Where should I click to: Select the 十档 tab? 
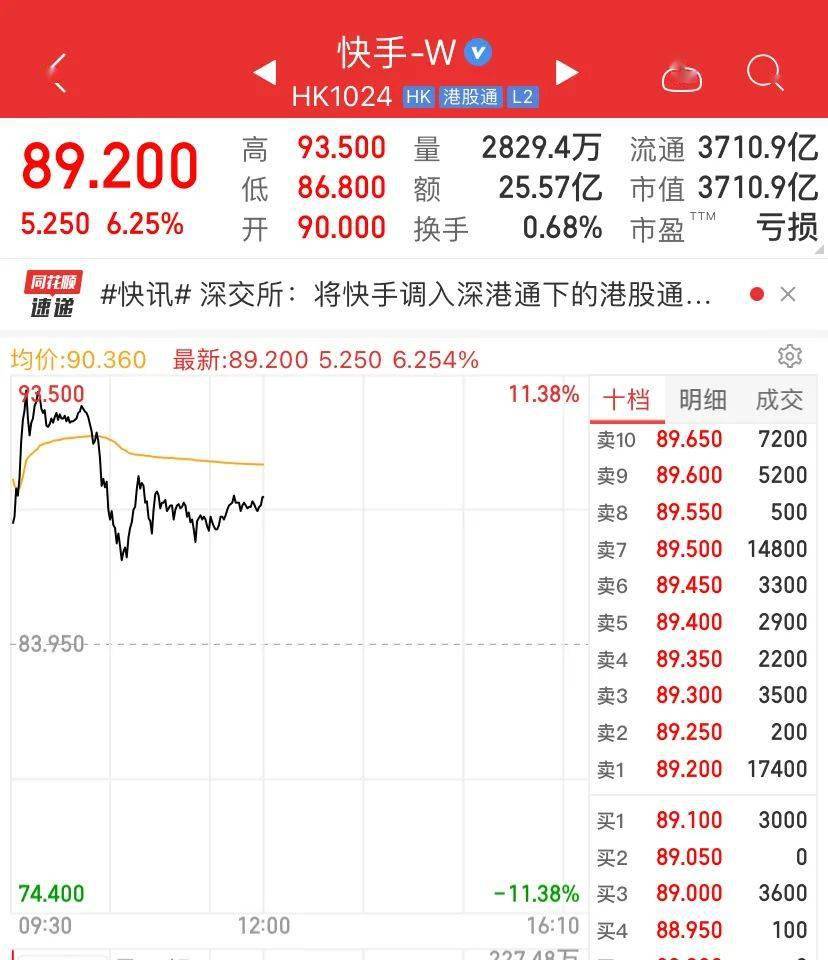coord(627,400)
